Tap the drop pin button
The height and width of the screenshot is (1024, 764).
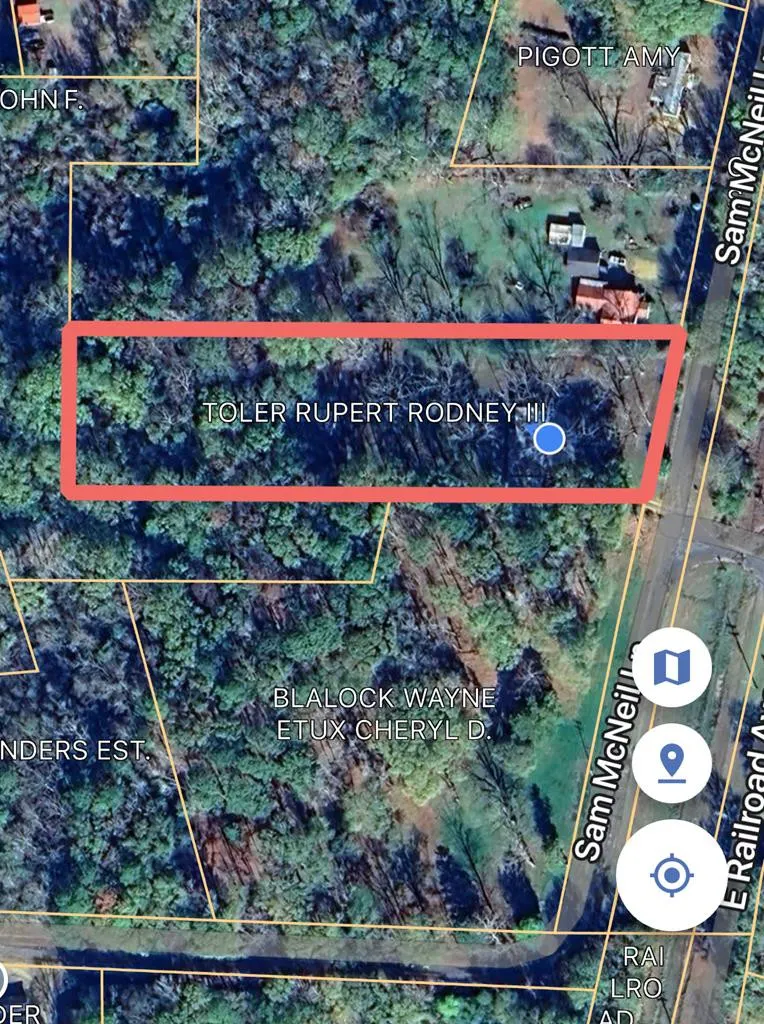[671, 763]
